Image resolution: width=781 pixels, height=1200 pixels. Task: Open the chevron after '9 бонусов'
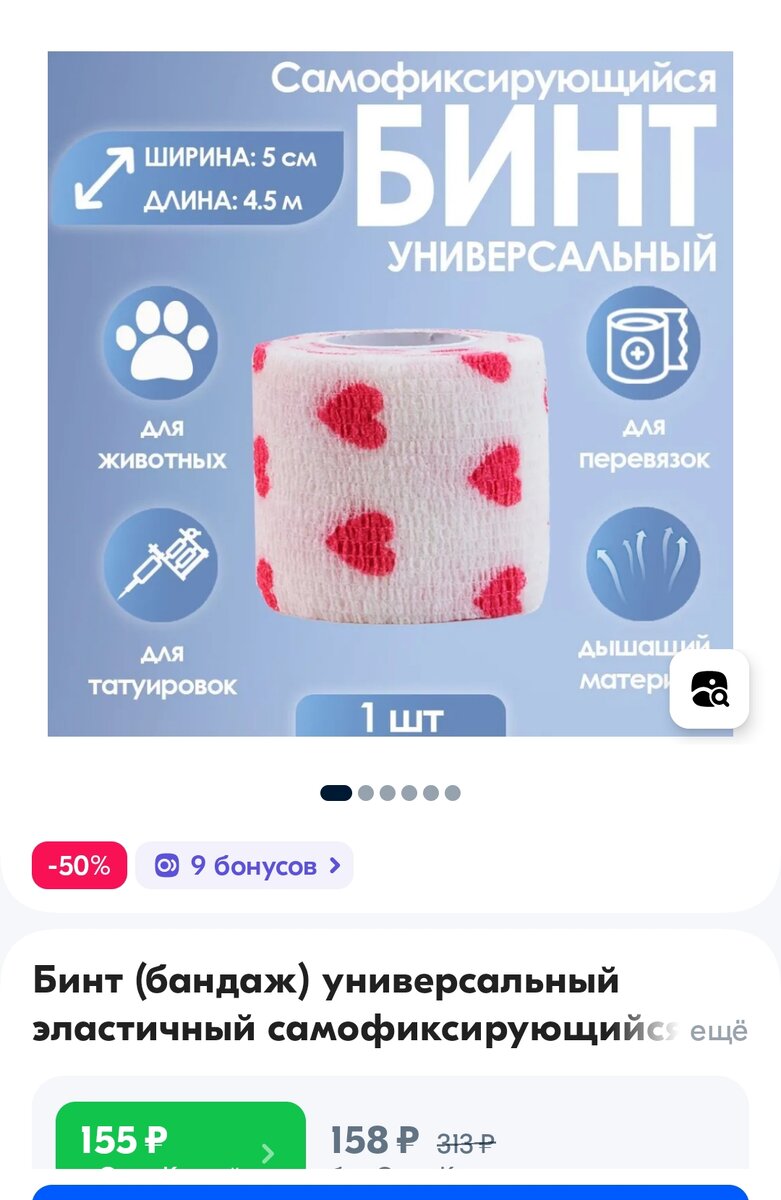click(333, 864)
